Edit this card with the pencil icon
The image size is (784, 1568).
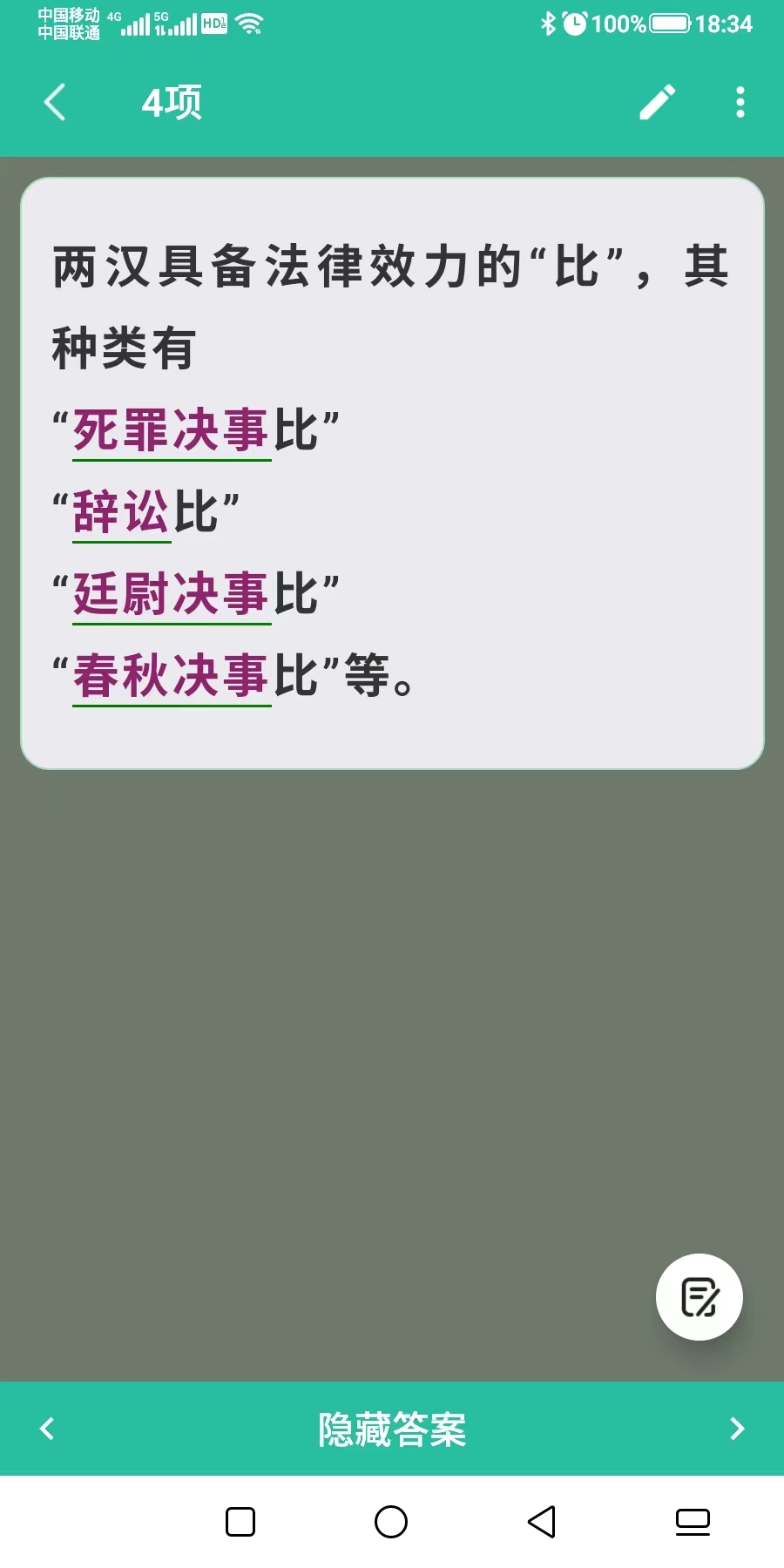tap(658, 103)
